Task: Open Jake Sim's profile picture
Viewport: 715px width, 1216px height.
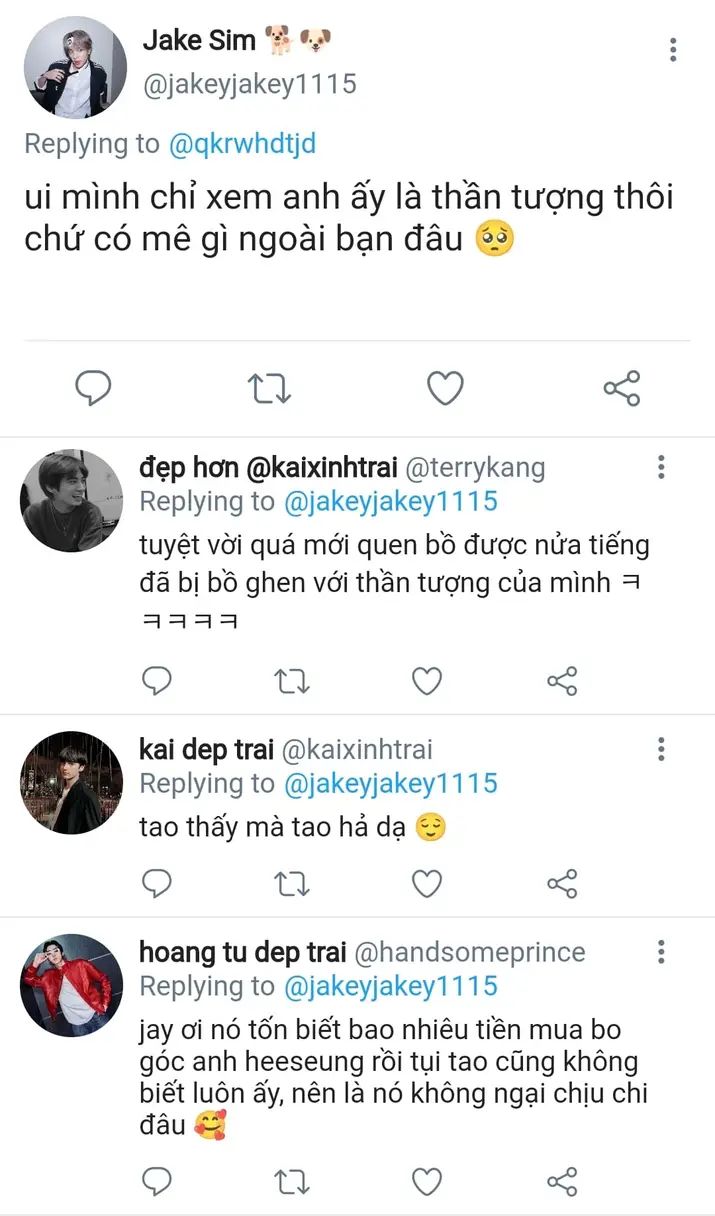Action: 74,67
